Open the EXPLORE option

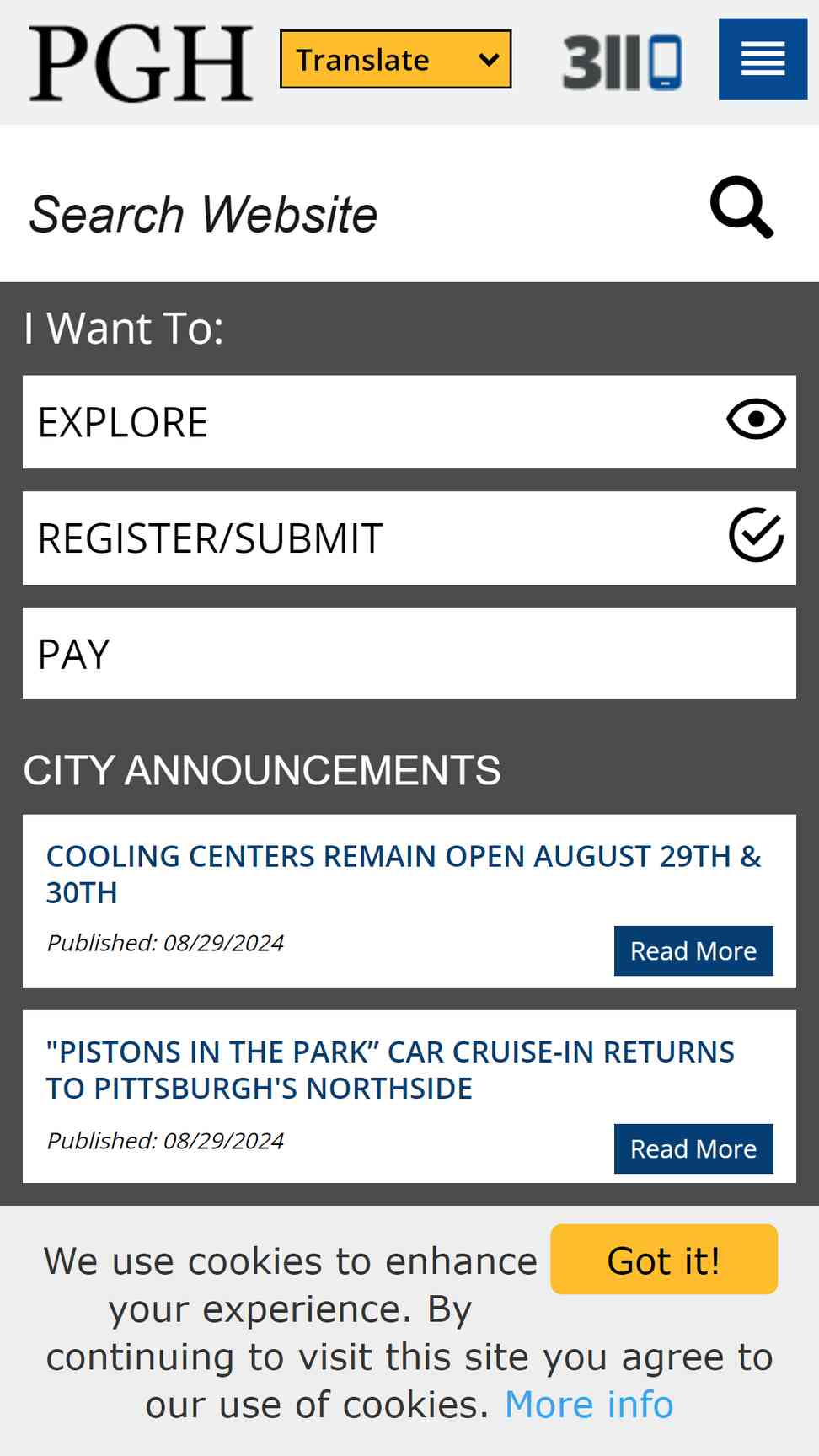point(409,422)
